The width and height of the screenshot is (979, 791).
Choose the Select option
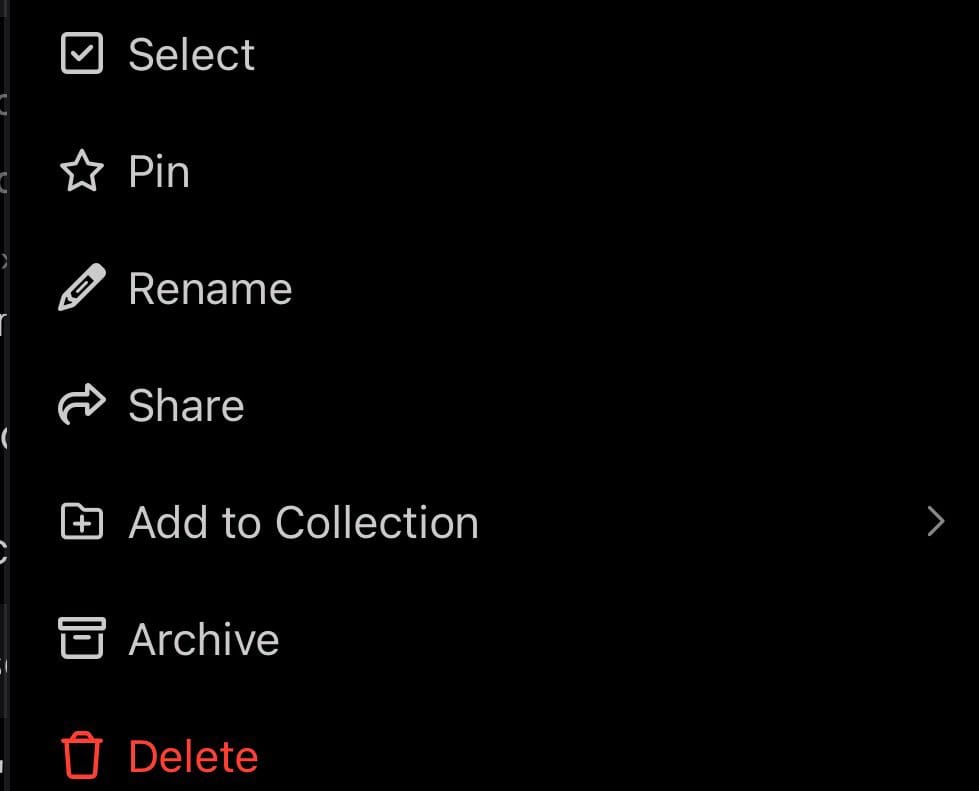tap(190, 55)
